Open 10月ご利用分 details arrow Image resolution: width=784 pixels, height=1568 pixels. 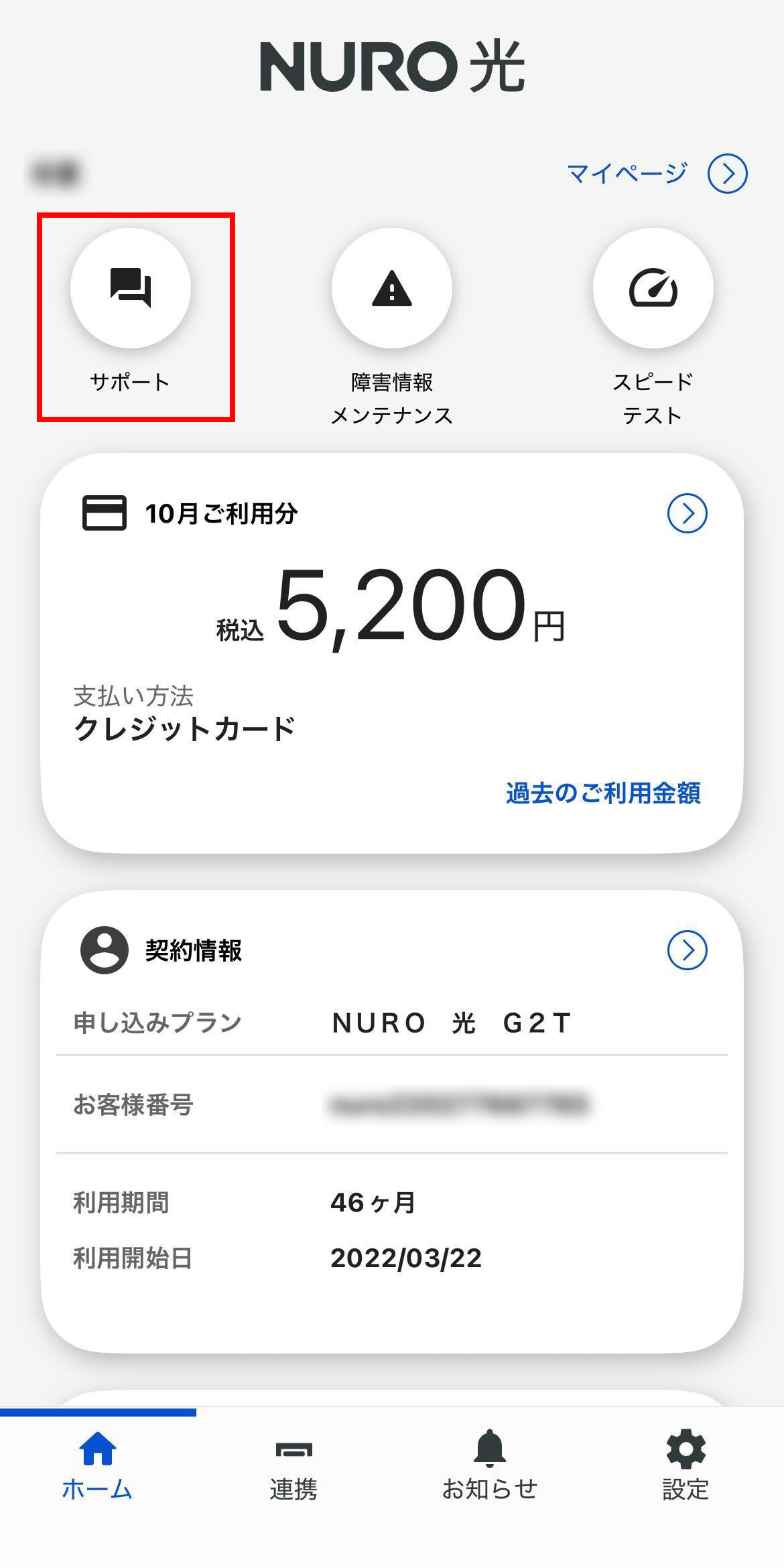[x=687, y=514]
